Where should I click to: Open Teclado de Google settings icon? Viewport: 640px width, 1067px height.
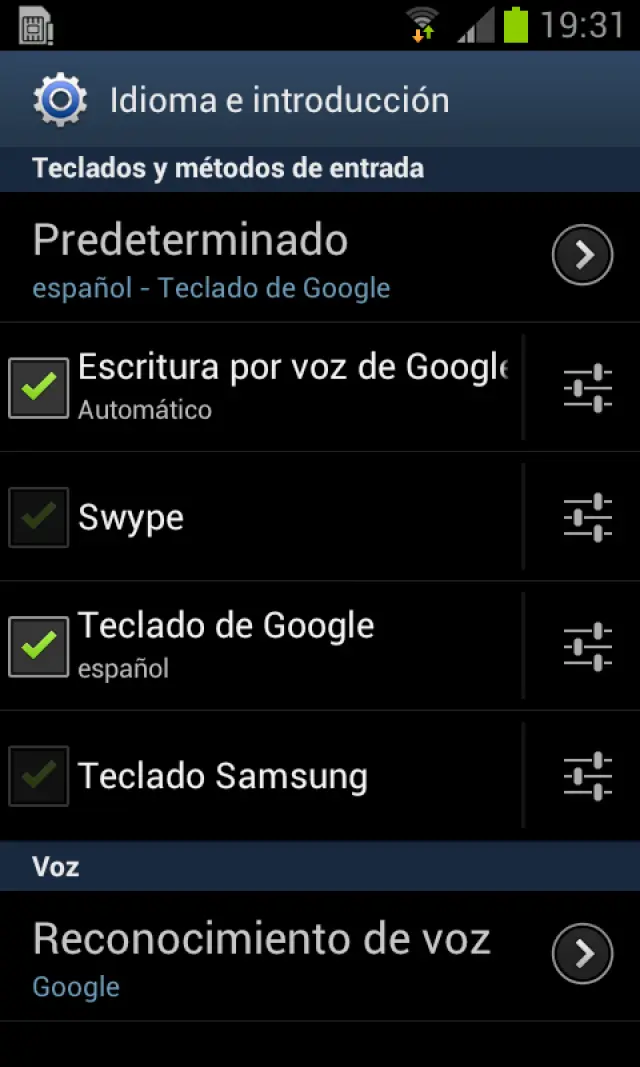(587, 647)
